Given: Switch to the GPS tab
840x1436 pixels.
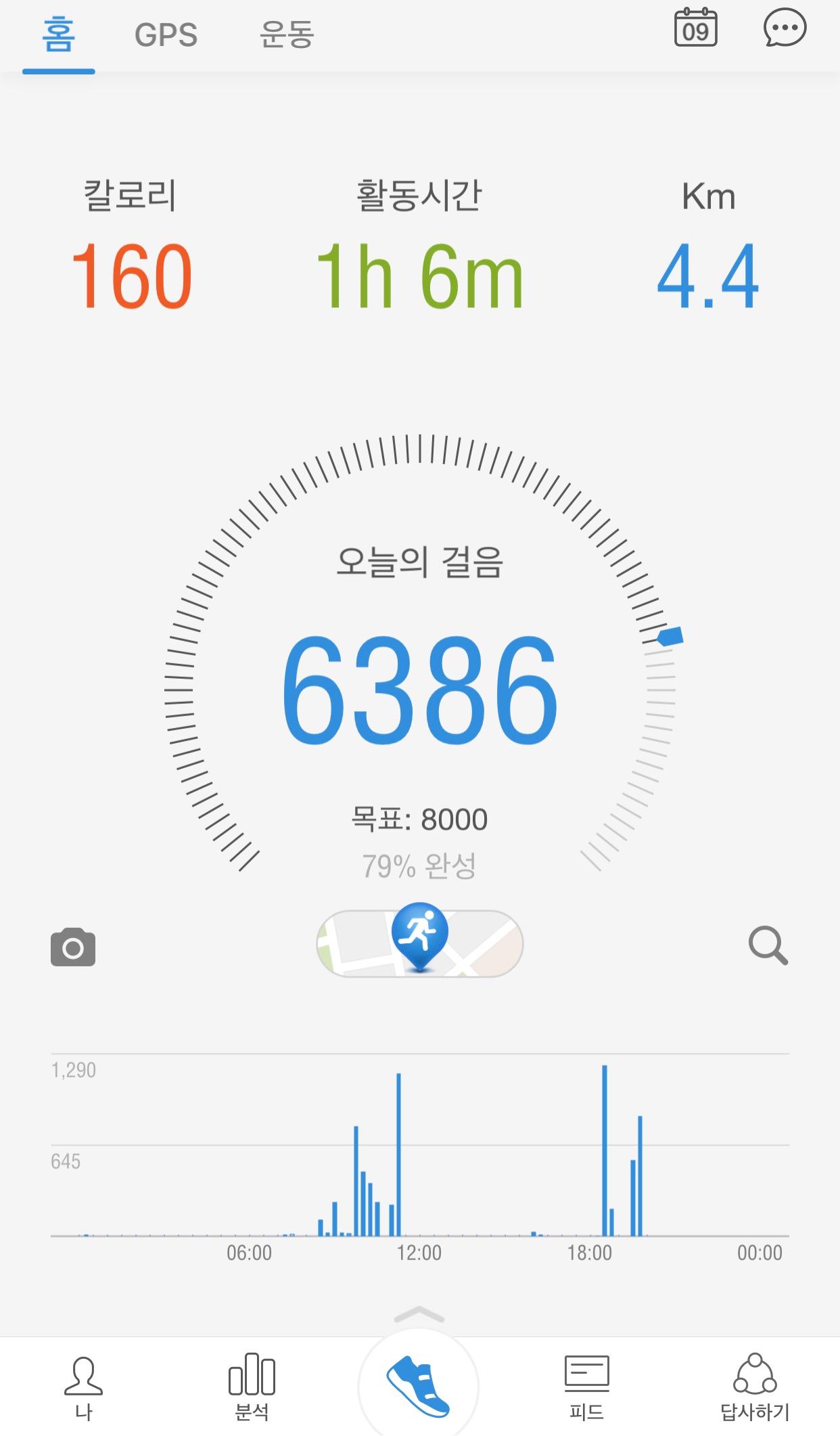Looking at the screenshot, I should tap(166, 35).
